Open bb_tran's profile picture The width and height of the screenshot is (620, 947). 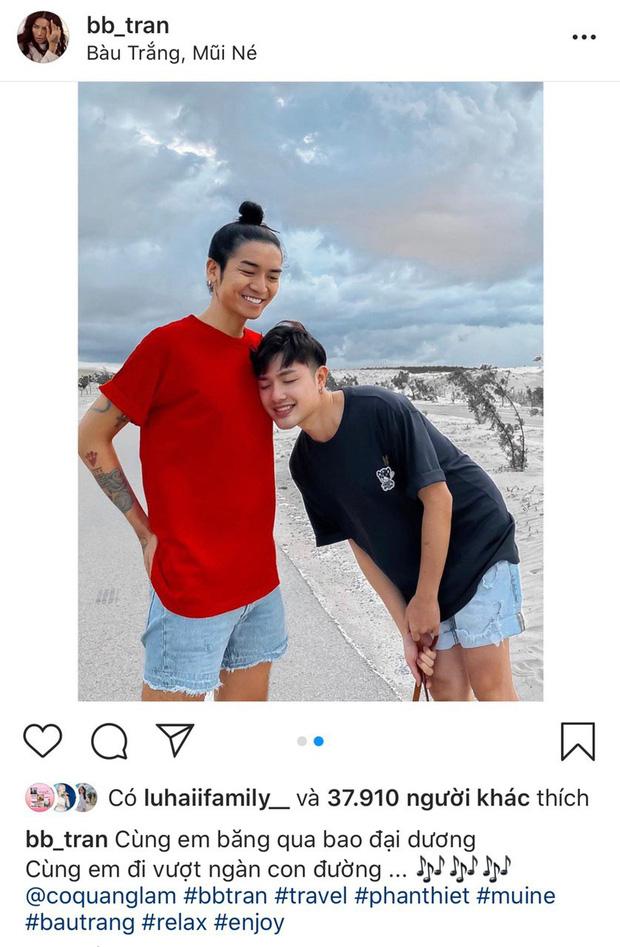tap(43, 37)
